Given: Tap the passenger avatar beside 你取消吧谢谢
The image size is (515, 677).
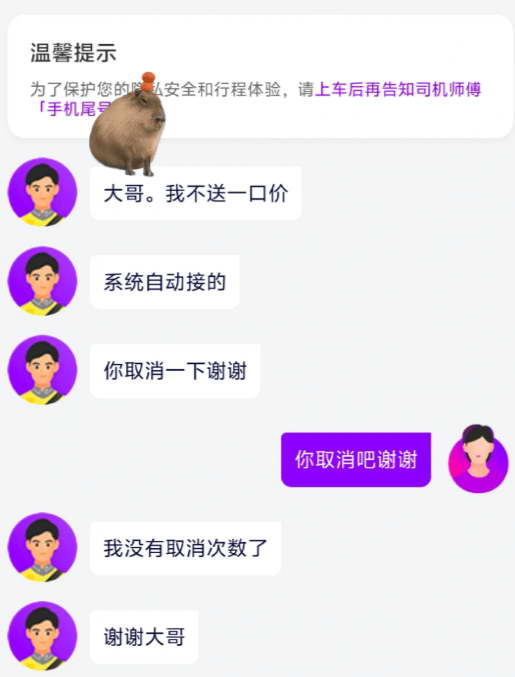Looking at the screenshot, I should (478, 459).
